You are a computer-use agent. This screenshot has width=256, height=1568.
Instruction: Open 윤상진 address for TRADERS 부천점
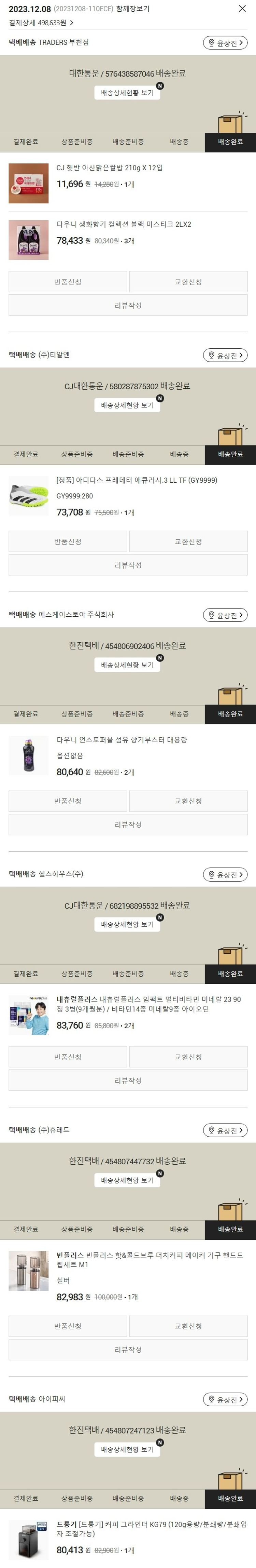pyautogui.click(x=225, y=43)
